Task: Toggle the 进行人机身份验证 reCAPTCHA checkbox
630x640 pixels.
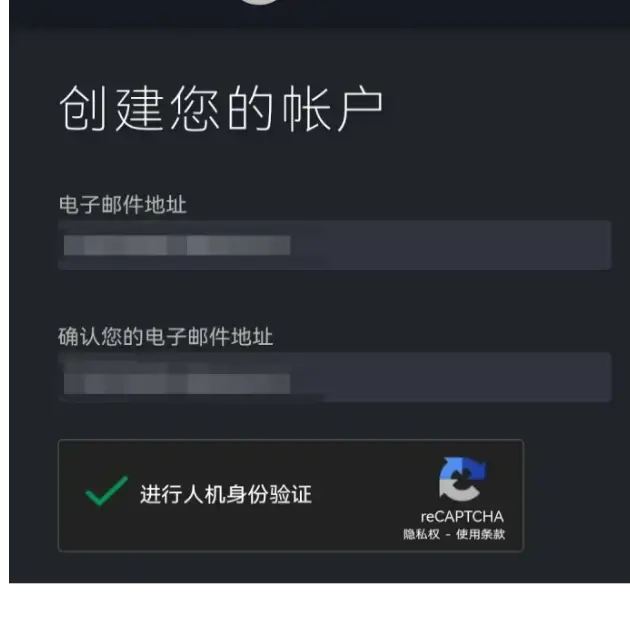Action: coord(106,493)
